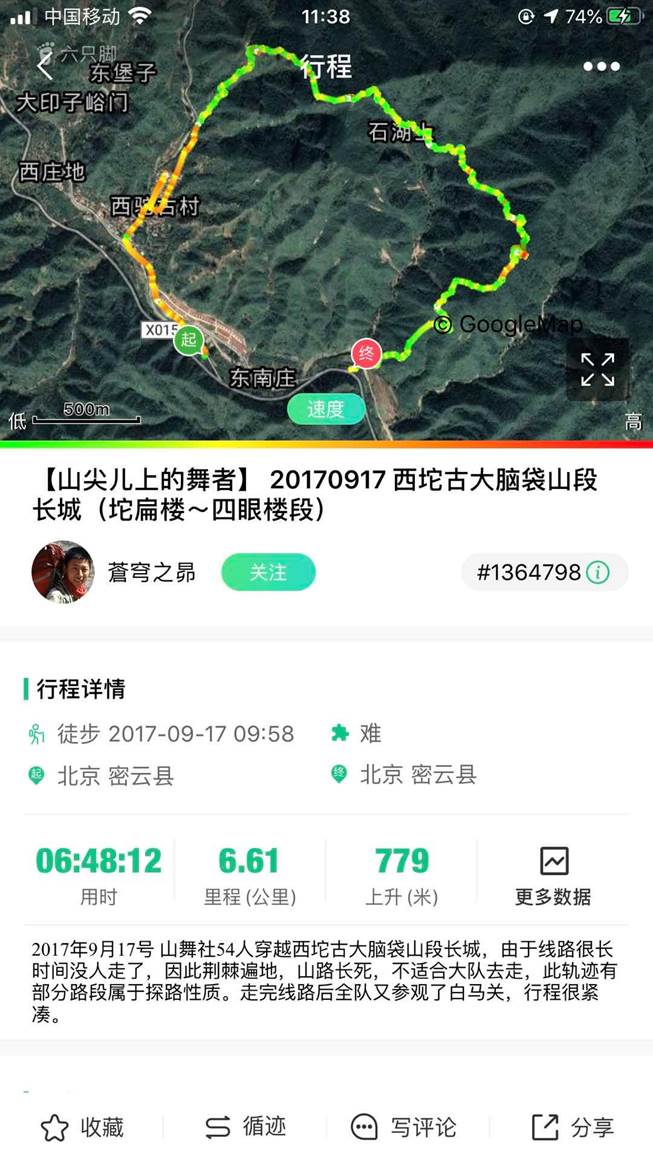Tap trip ID #1364798 info badge

[544, 572]
